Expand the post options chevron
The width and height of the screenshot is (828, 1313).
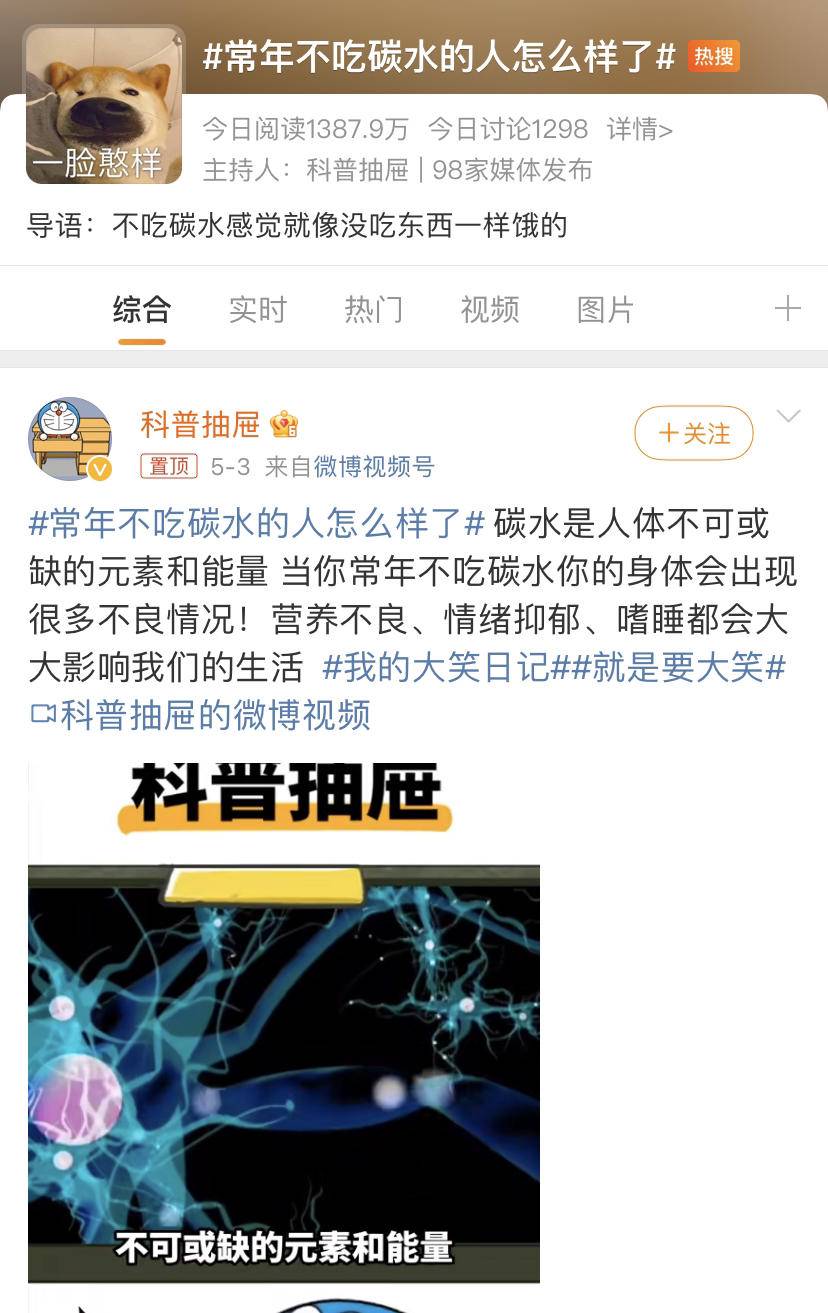(x=789, y=417)
